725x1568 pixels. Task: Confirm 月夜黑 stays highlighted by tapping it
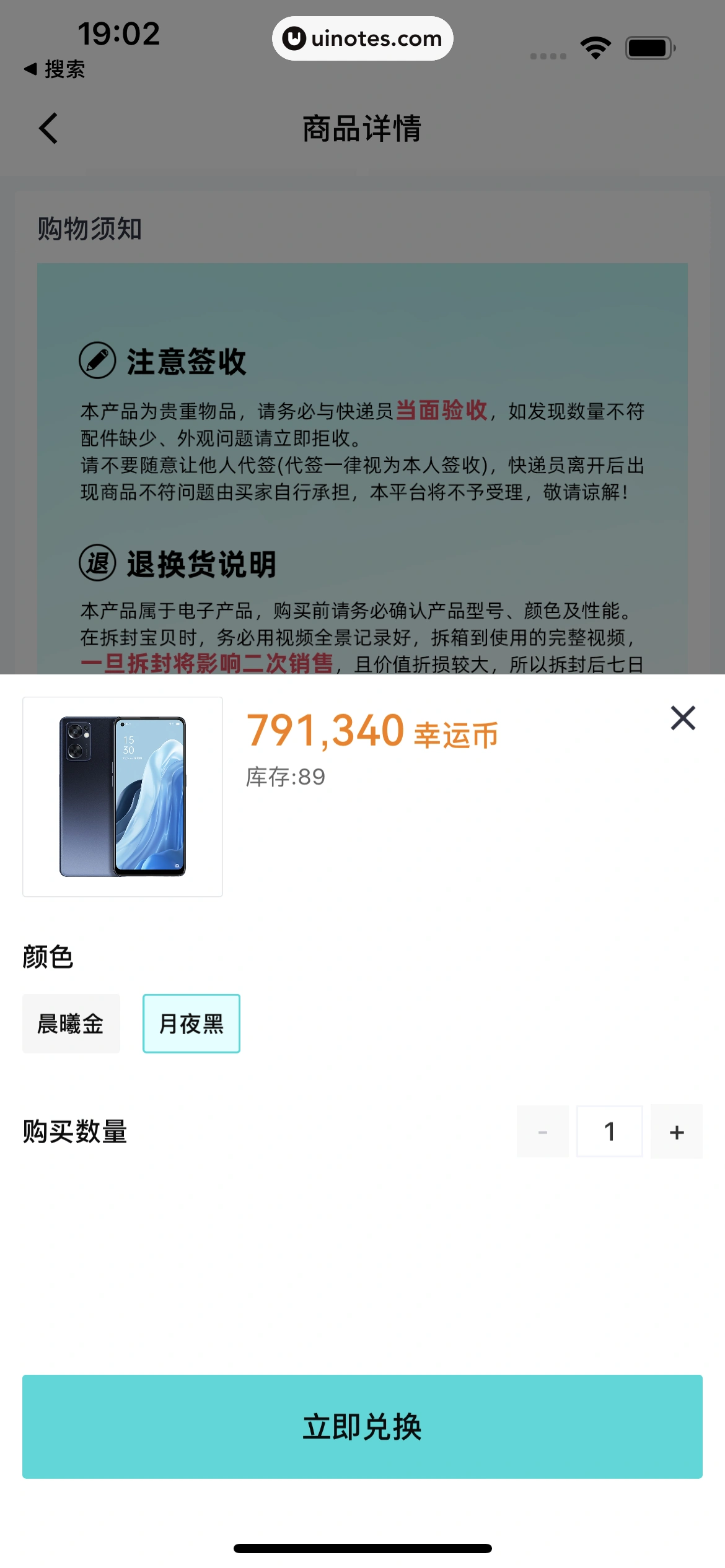[191, 1023]
